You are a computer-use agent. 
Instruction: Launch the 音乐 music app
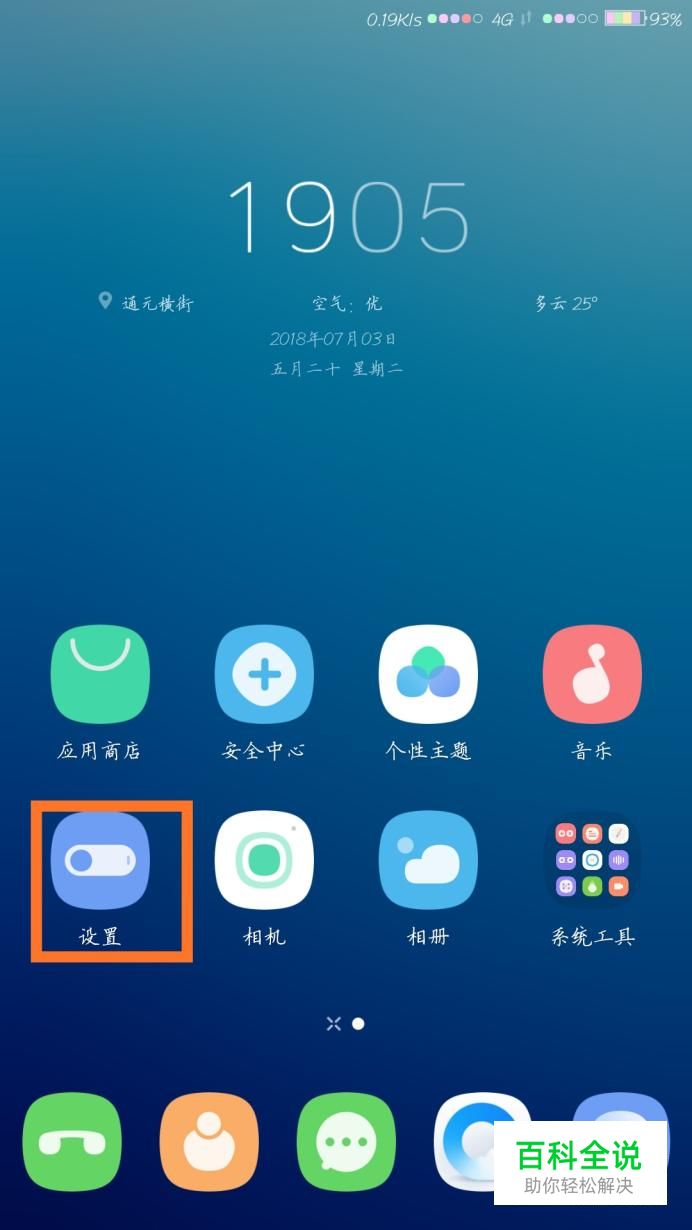pos(592,674)
